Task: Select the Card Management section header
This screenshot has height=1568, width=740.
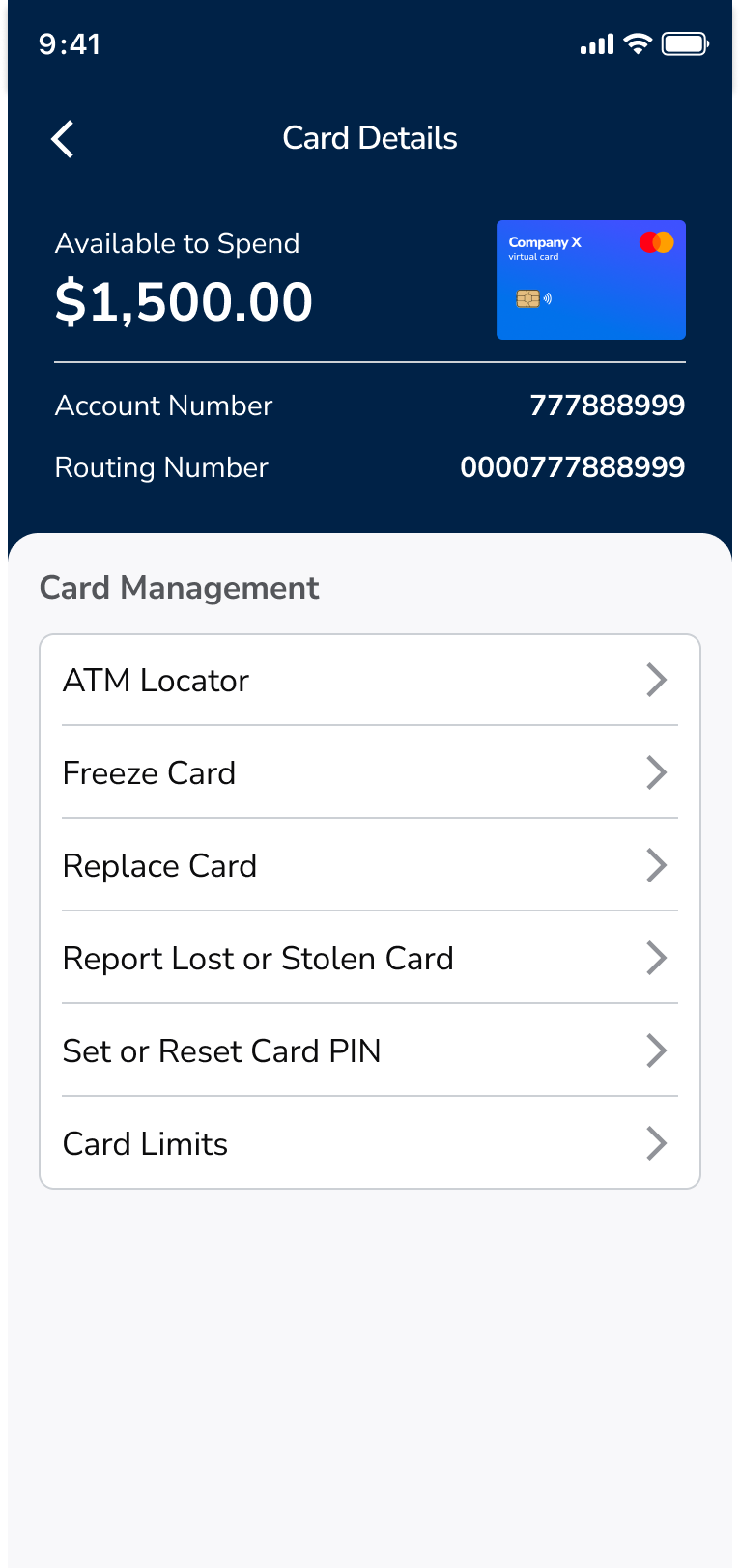Action: 180,587
